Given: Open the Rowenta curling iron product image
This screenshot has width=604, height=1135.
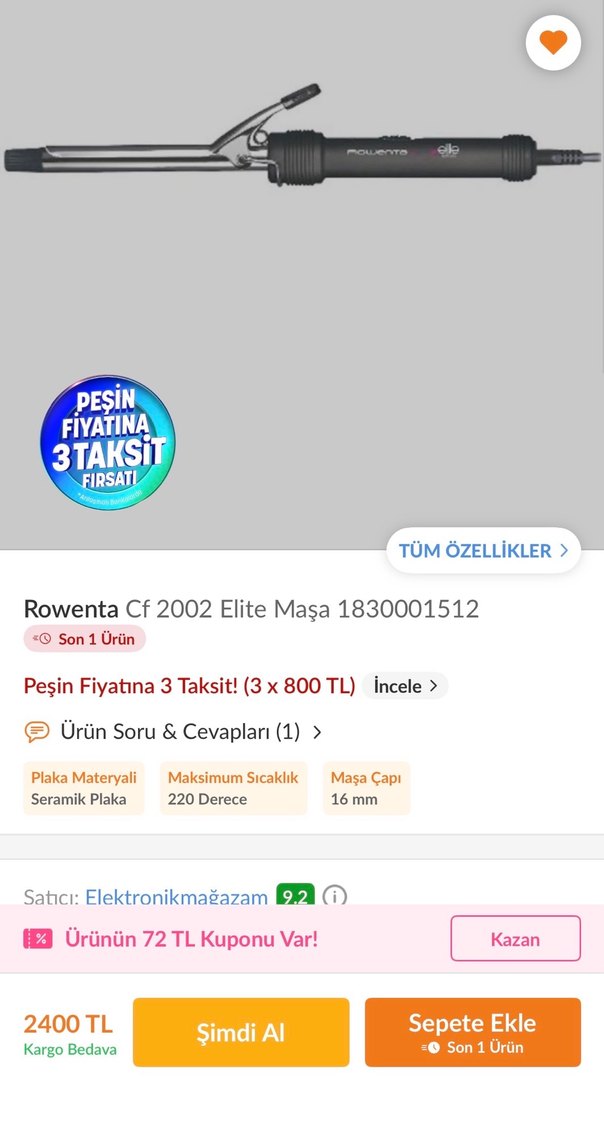Looking at the screenshot, I should [x=300, y=160].
